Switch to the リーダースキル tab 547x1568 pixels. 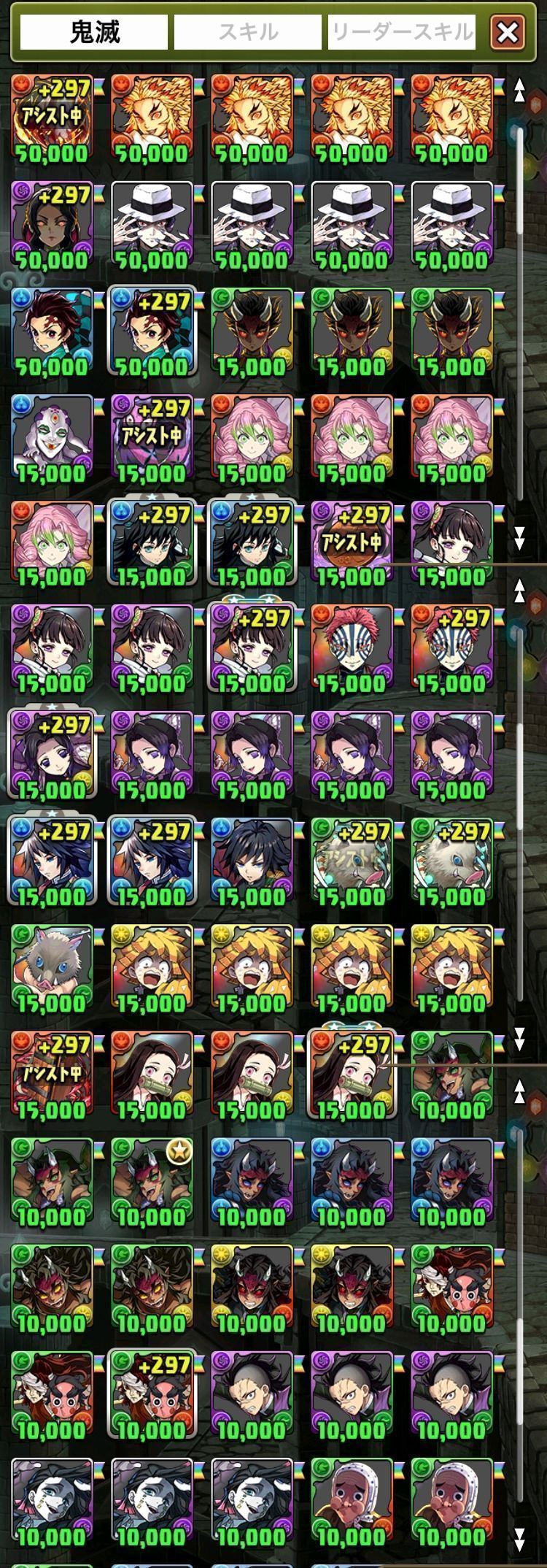coord(402,32)
